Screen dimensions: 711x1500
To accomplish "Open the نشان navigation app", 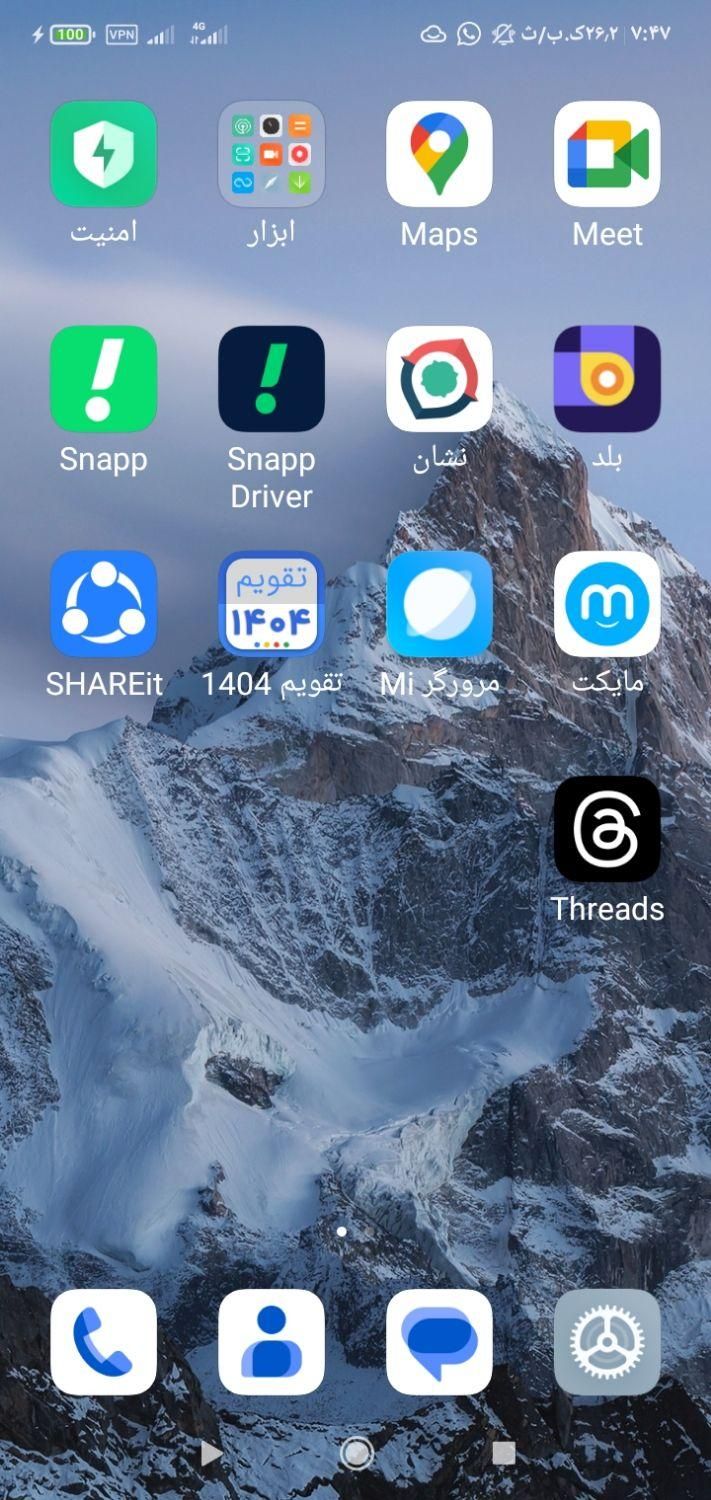I will click(x=439, y=379).
